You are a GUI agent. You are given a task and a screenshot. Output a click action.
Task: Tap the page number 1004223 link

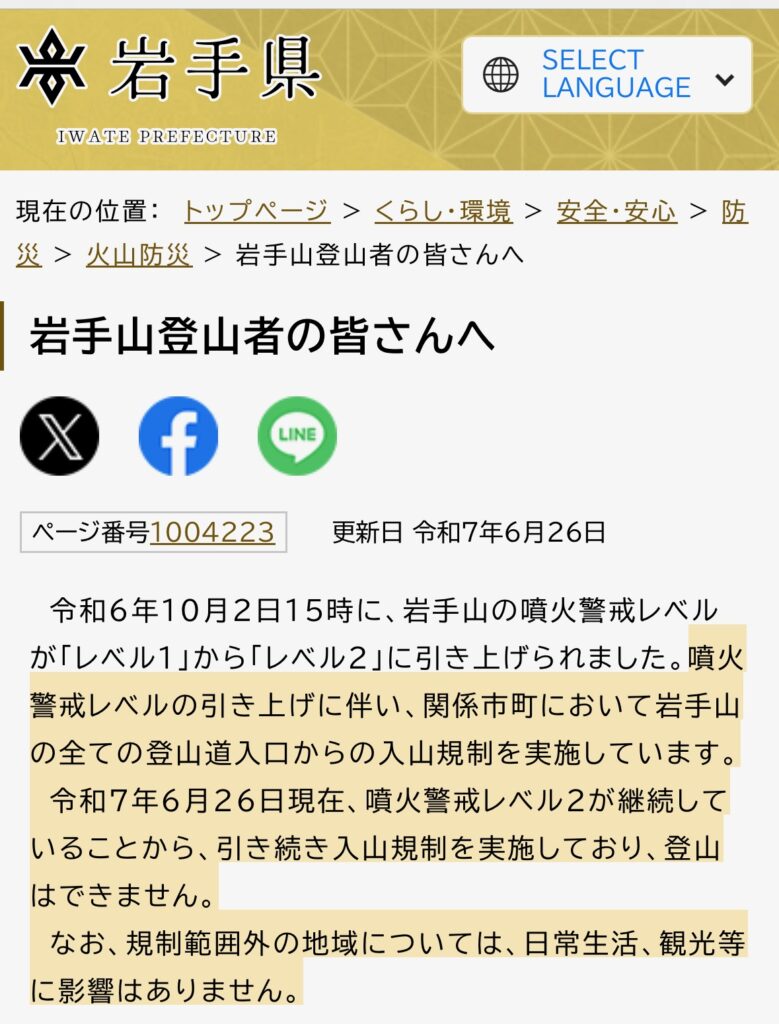click(212, 532)
